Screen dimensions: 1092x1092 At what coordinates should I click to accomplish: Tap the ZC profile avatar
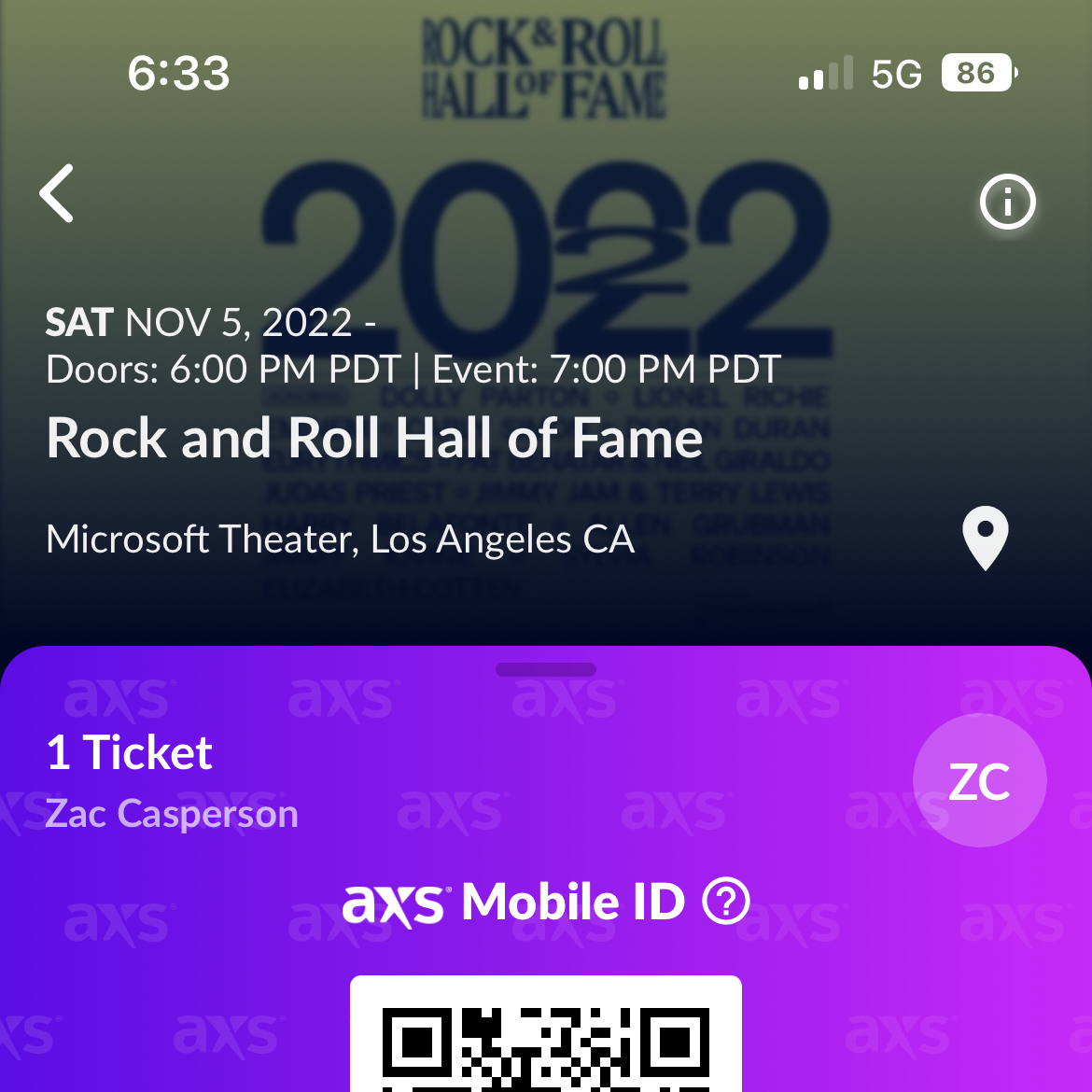pos(979,780)
